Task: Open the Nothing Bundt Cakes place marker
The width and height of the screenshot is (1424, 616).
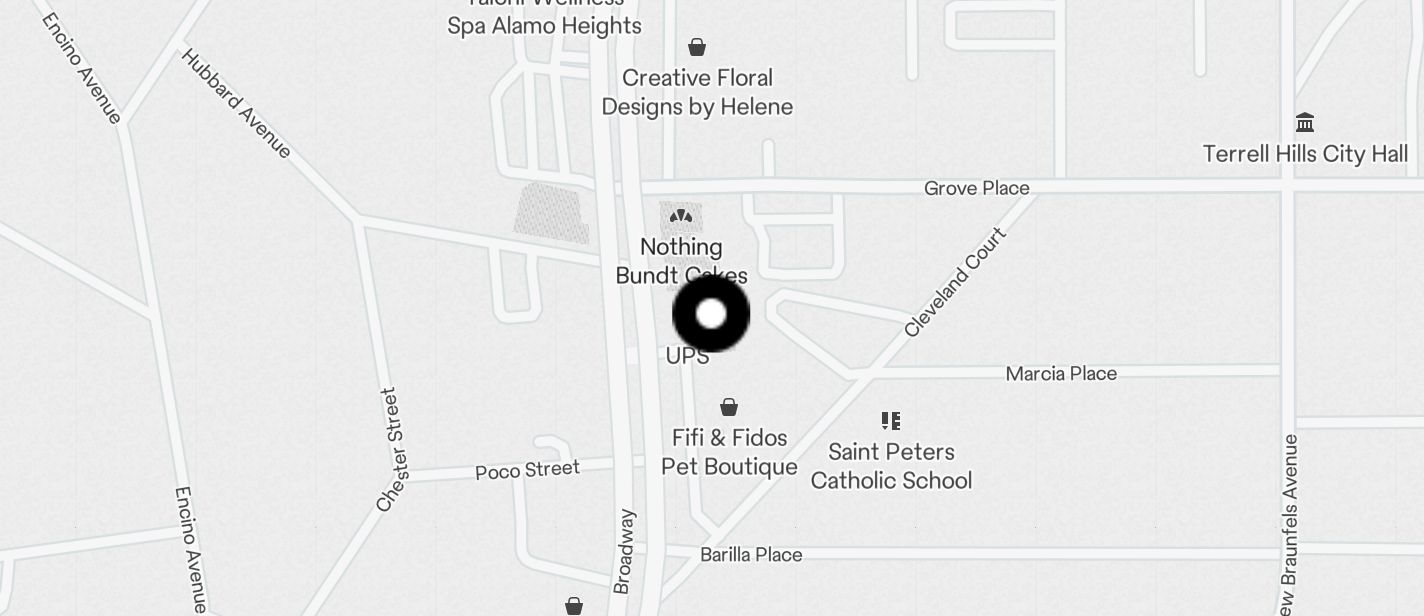Action: [681, 216]
